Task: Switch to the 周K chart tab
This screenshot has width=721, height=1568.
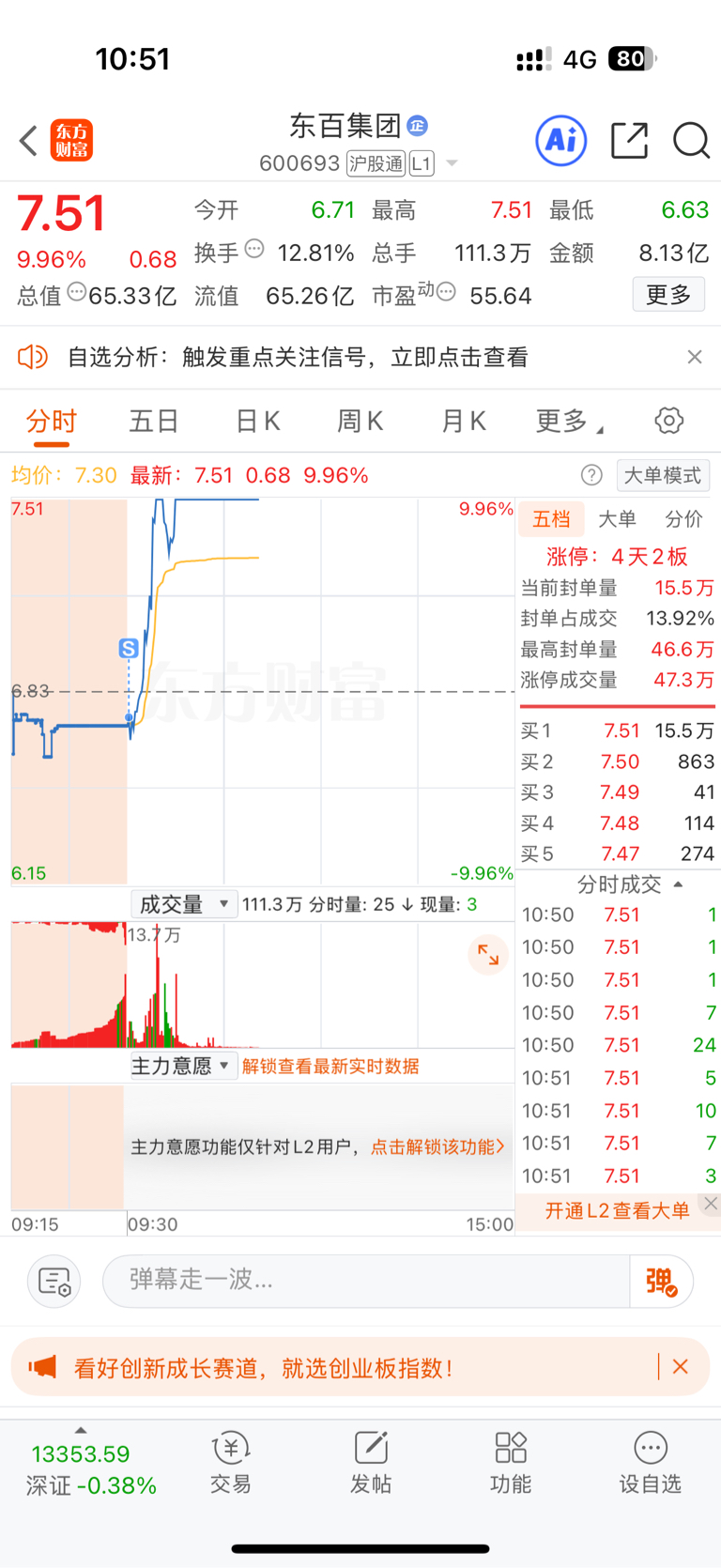Action: point(360,421)
